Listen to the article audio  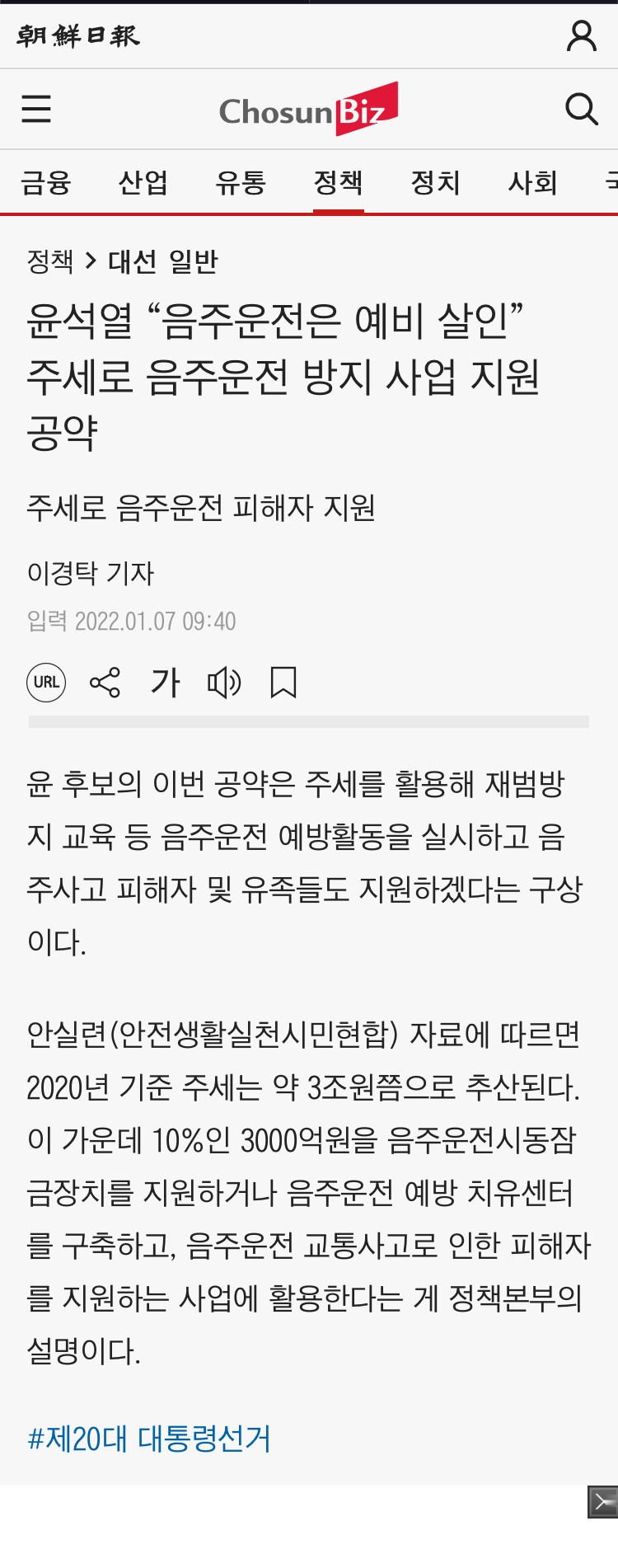[223, 683]
